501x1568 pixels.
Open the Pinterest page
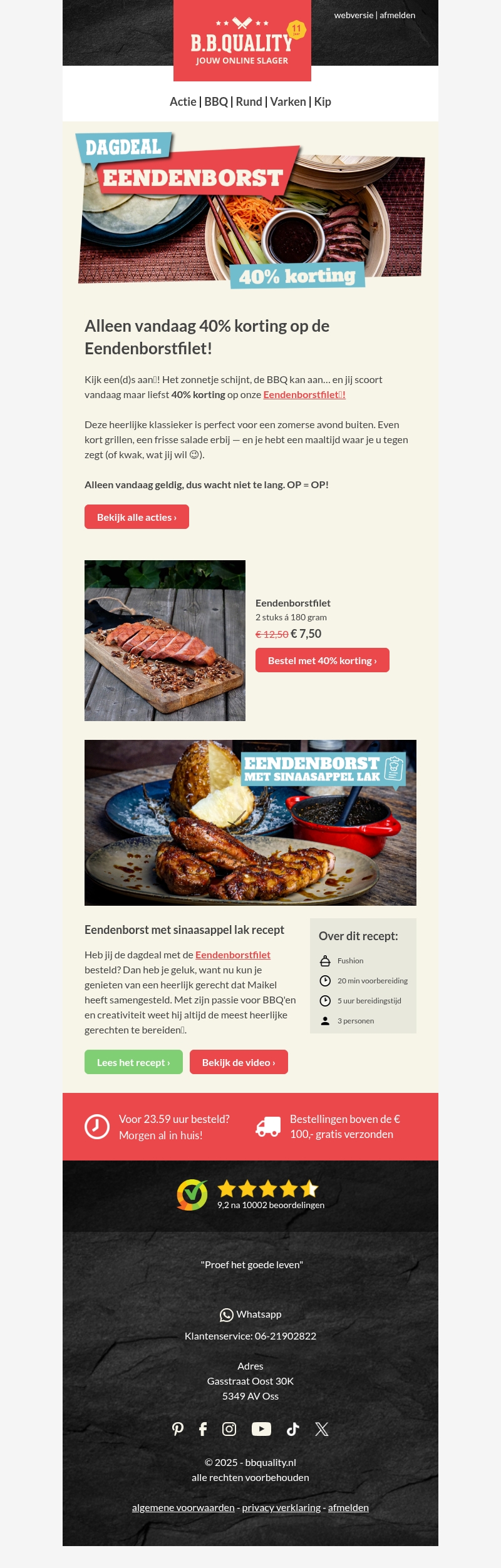point(178,1429)
